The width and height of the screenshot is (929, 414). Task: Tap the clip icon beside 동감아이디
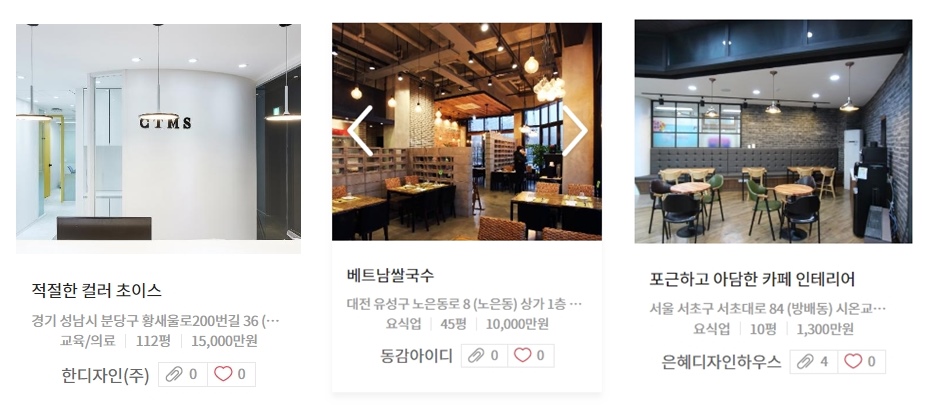484,356
